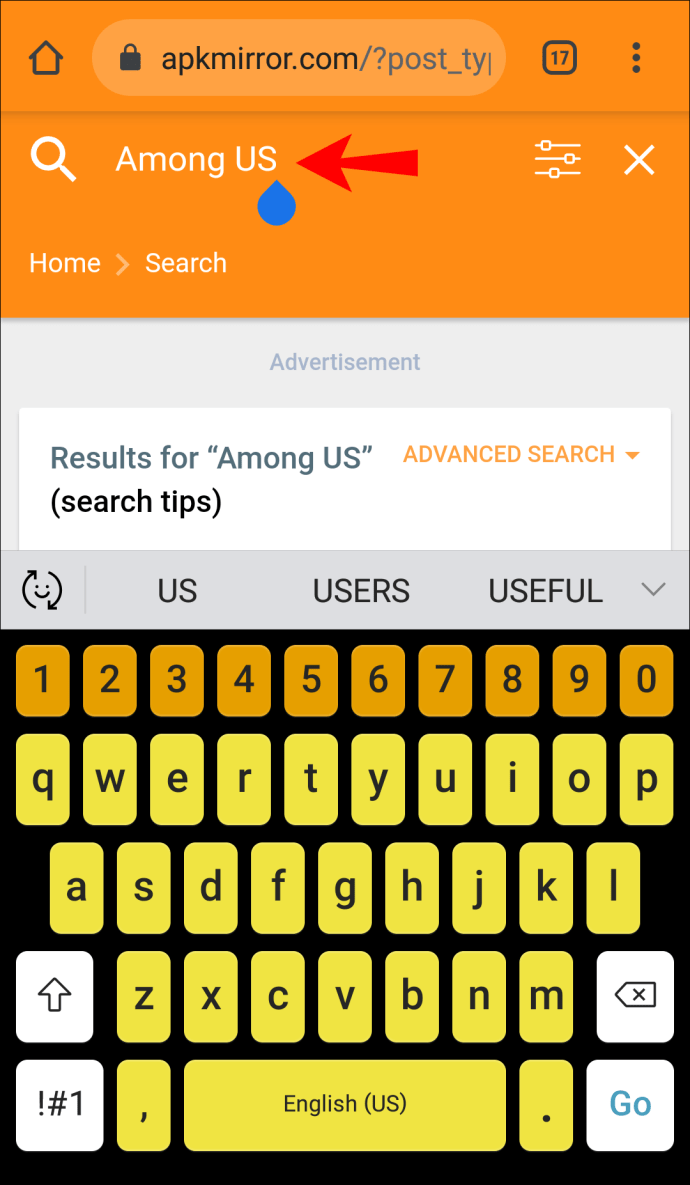Image resolution: width=690 pixels, height=1185 pixels.
Task: Switch to the symbols !#1 keyboard
Action: point(60,1104)
